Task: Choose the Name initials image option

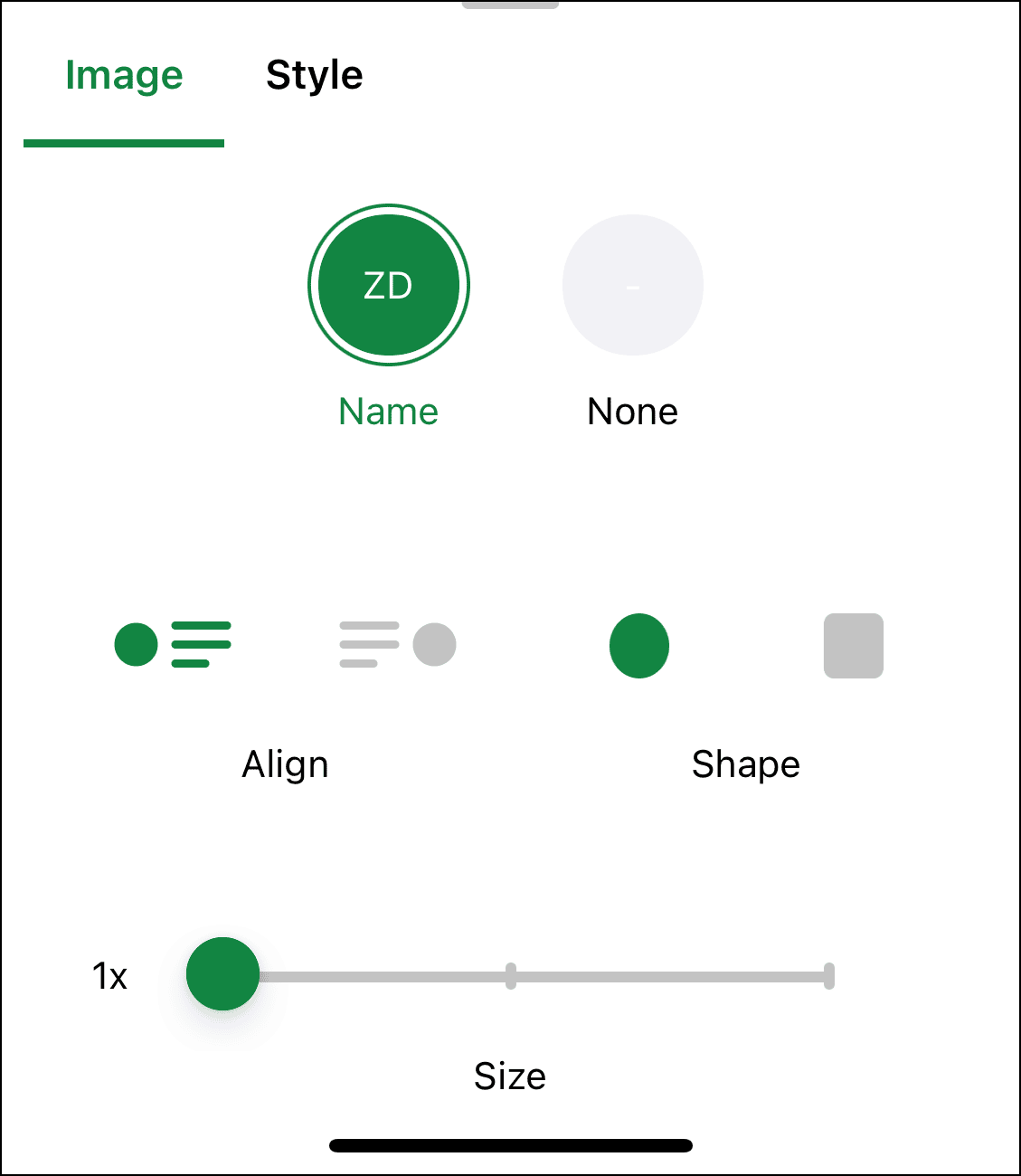Action: (389, 285)
